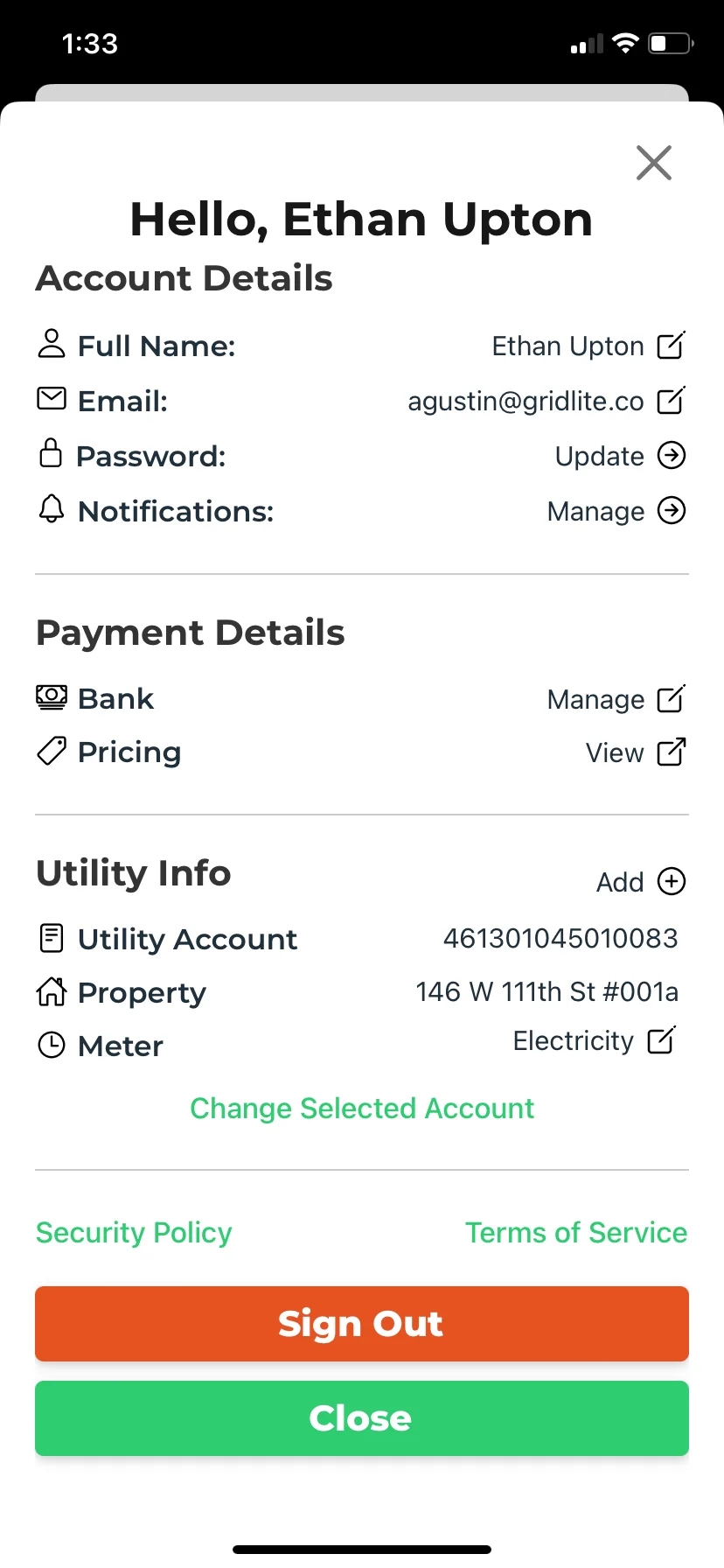The height and width of the screenshot is (1568, 724).
Task: Click the edit icon next to Email address
Action: (670, 401)
